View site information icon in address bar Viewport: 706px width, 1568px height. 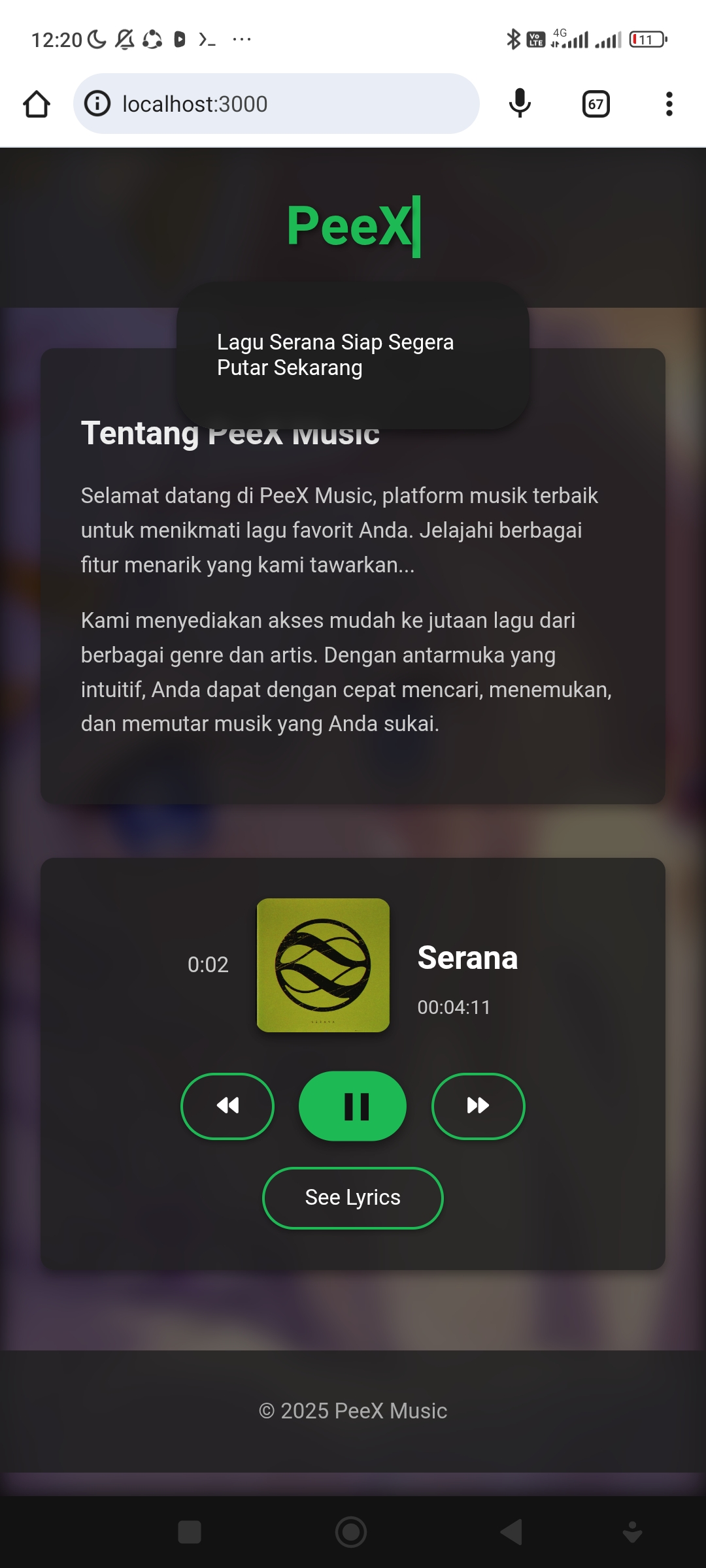(x=97, y=104)
